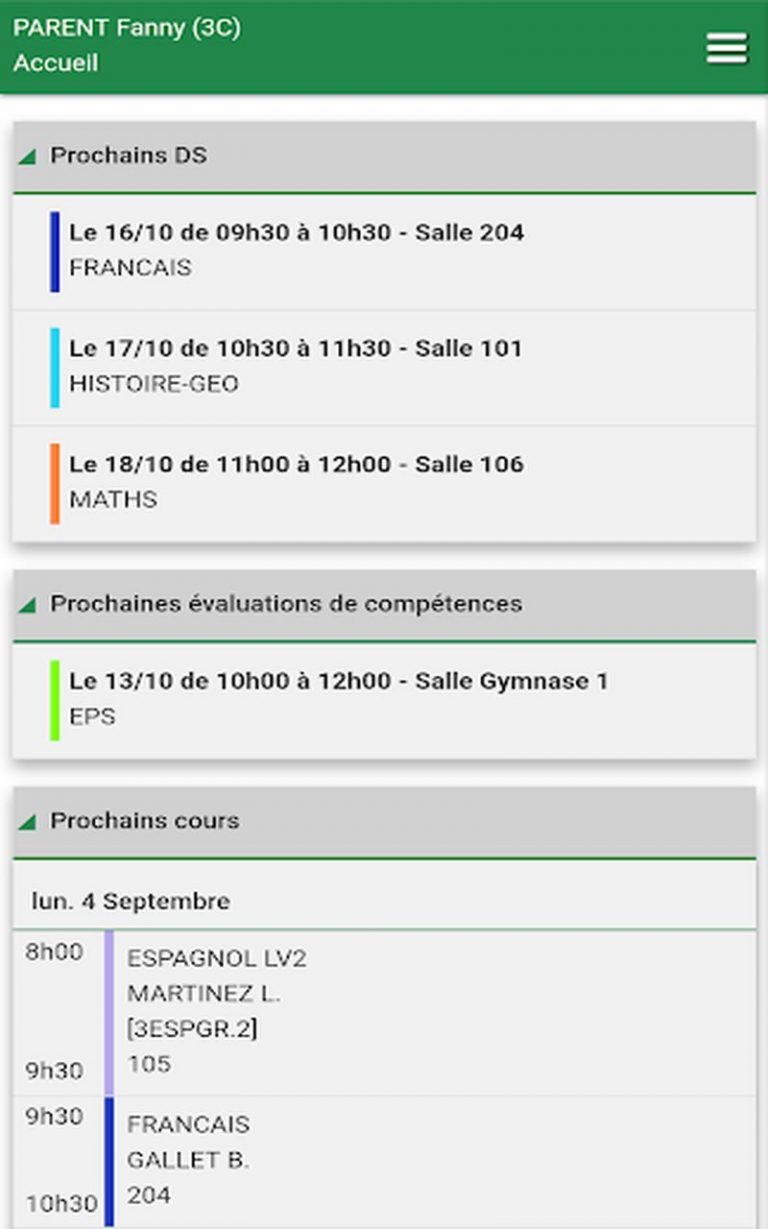This screenshot has height=1229, width=768.
Task: Click the green bar beside the EPS entry
Action: pyautogui.click(x=53, y=699)
